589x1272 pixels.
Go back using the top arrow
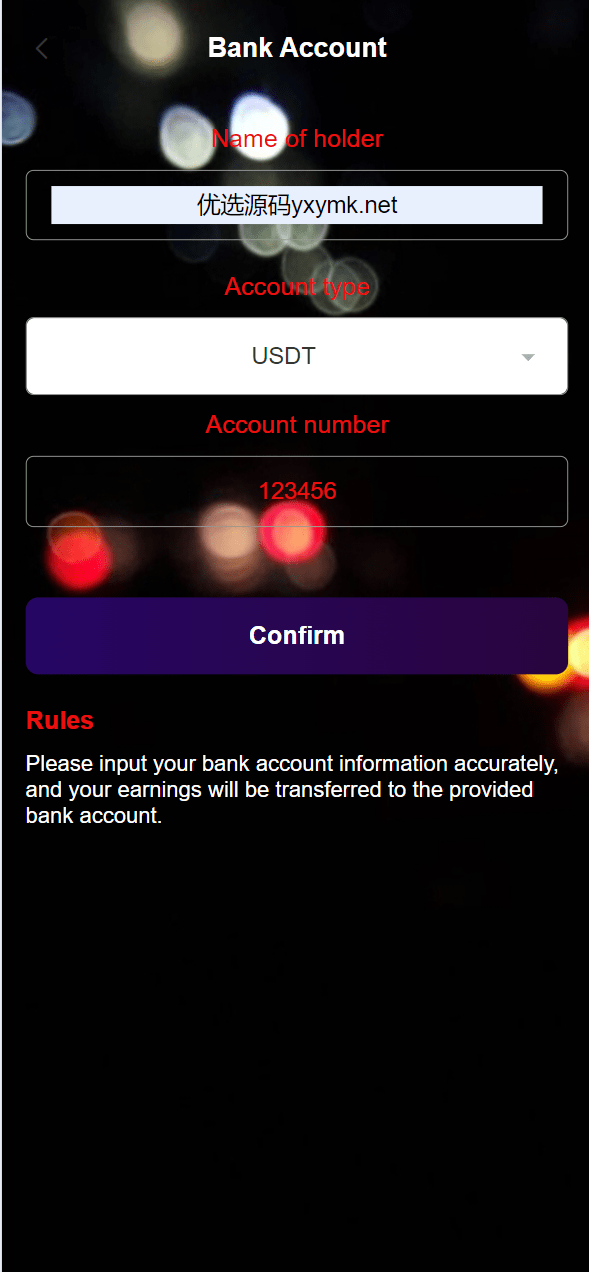(41, 48)
